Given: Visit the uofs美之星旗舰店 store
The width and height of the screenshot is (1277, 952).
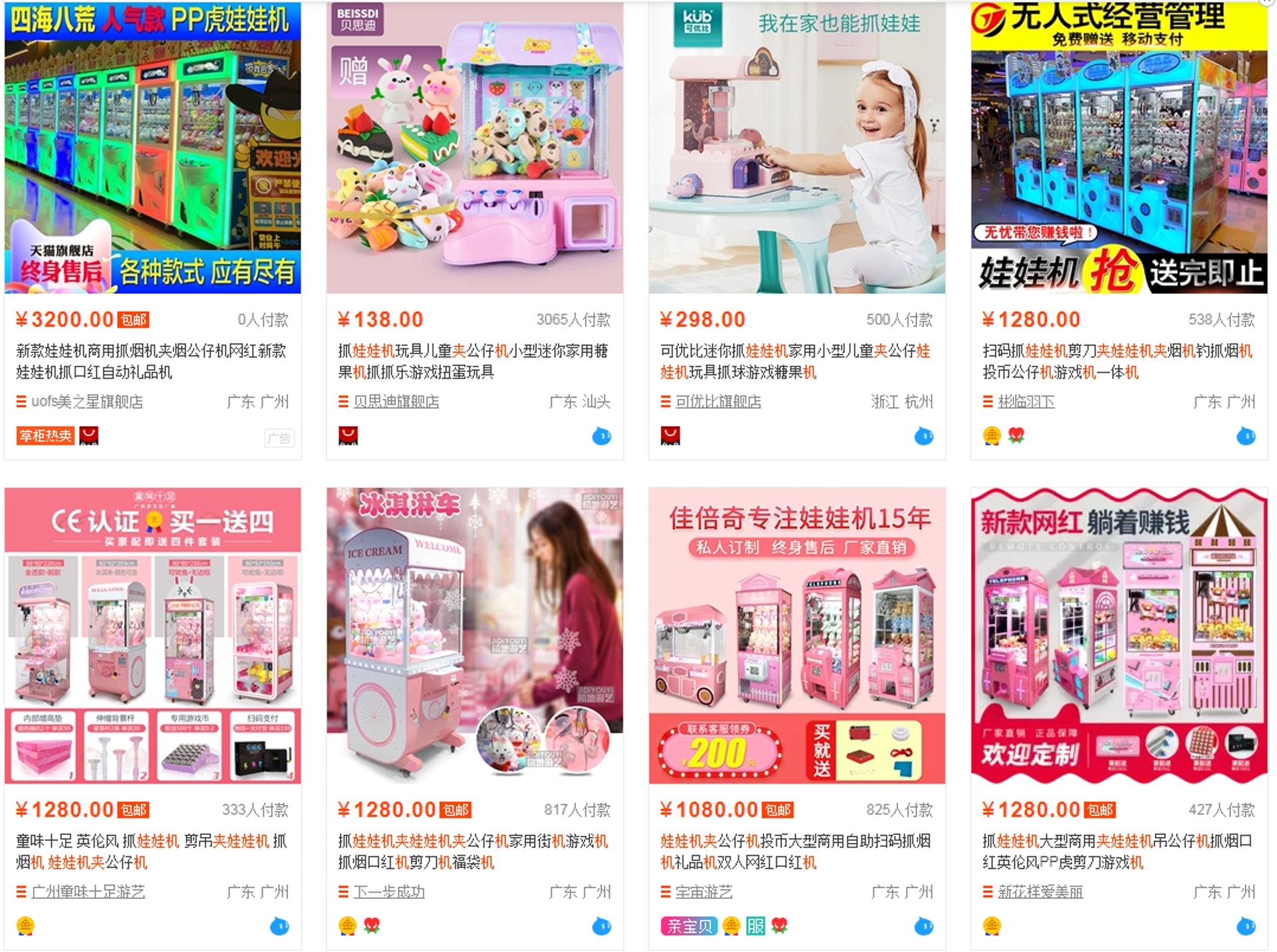Looking at the screenshot, I should pos(86,402).
